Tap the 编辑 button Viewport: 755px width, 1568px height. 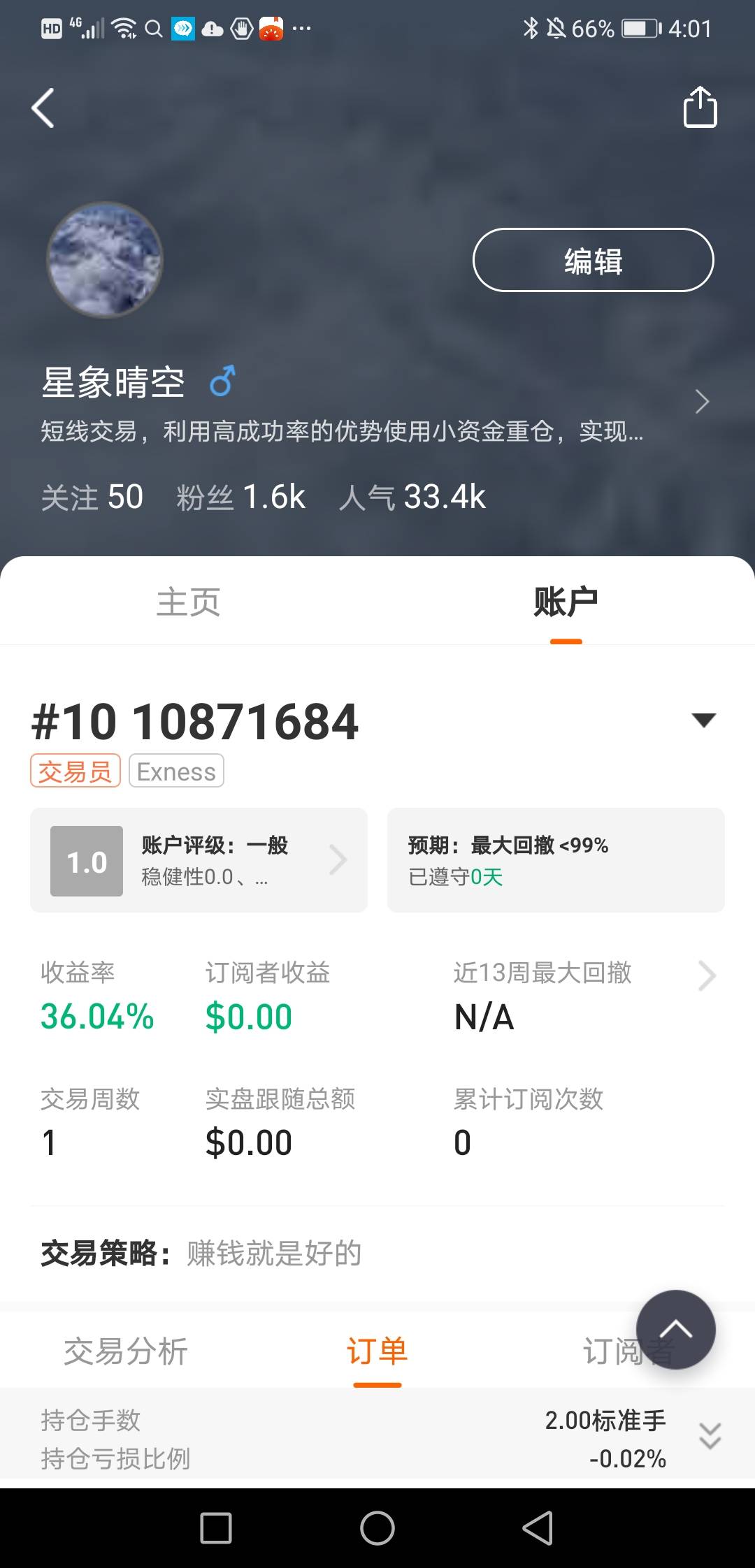(x=593, y=260)
